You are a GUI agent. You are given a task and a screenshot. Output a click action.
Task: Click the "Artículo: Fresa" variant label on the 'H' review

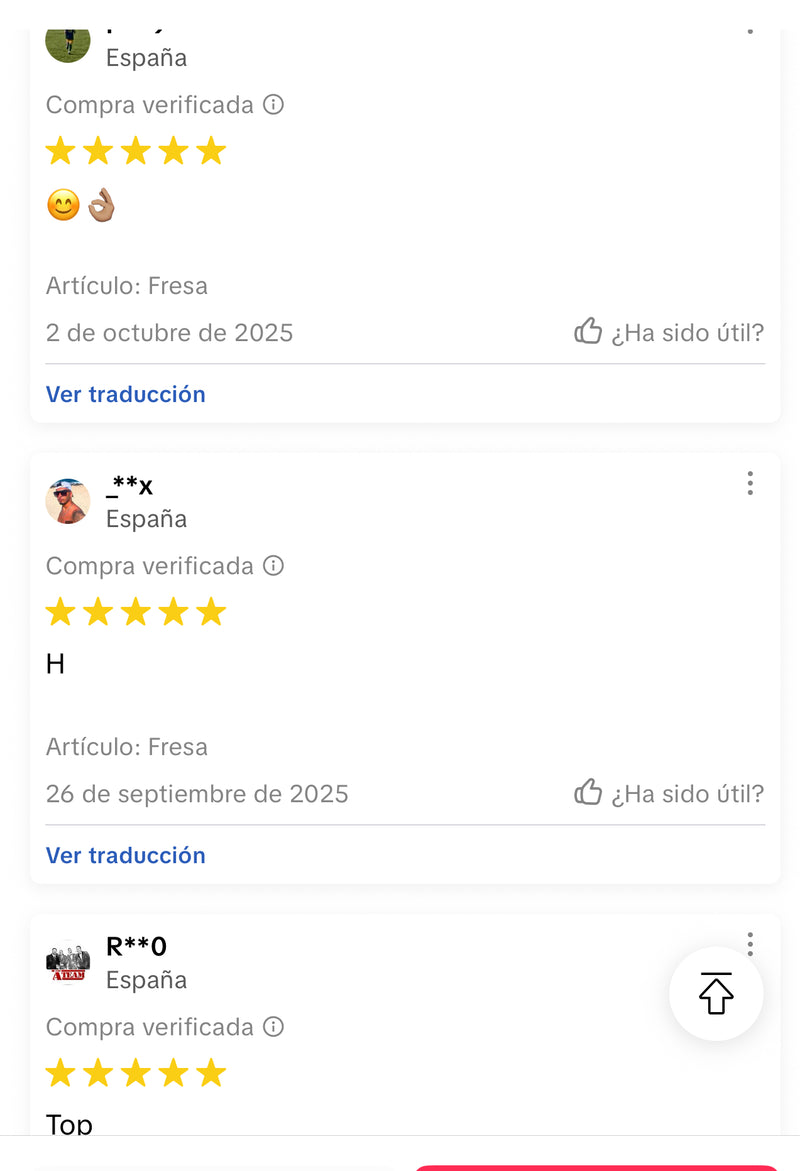pos(126,746)
